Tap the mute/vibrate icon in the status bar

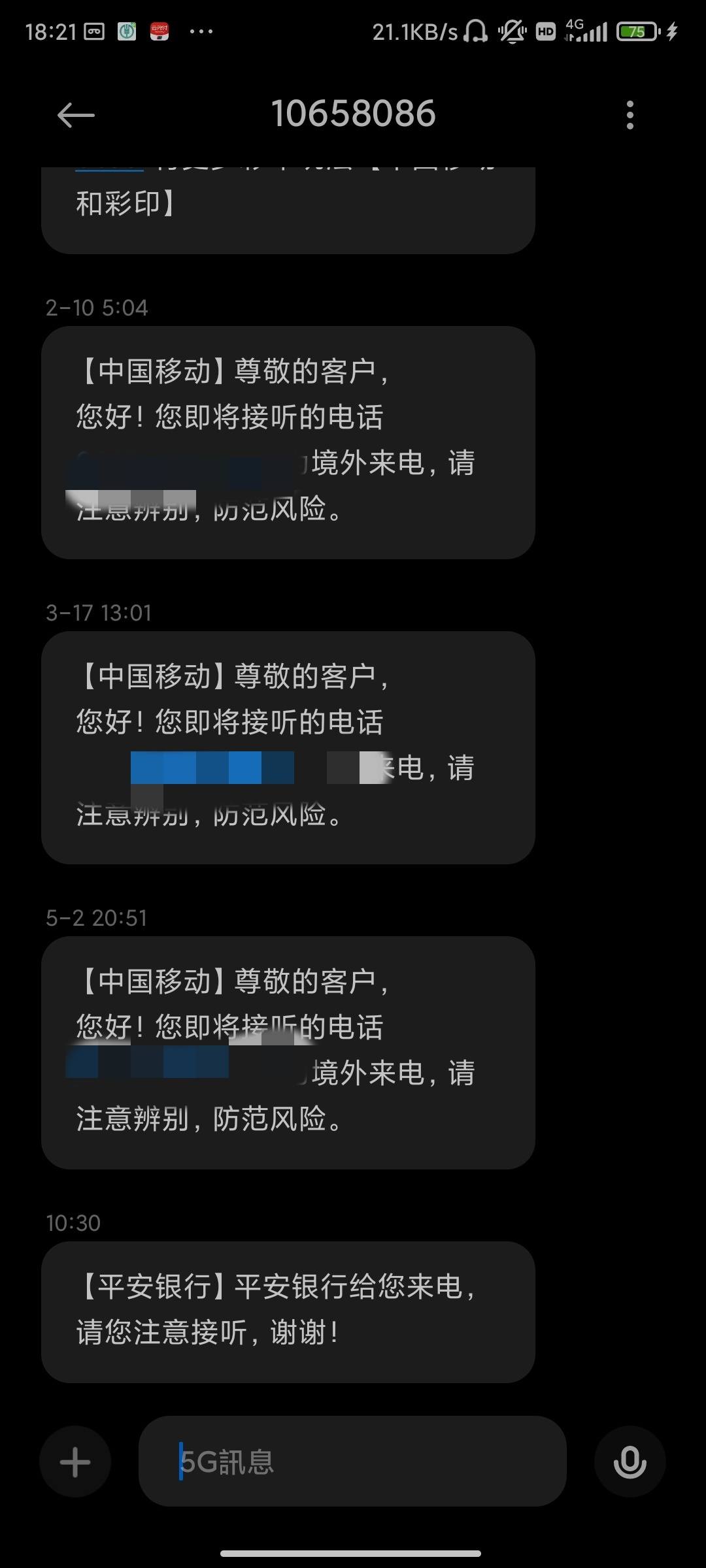point(512,29)
